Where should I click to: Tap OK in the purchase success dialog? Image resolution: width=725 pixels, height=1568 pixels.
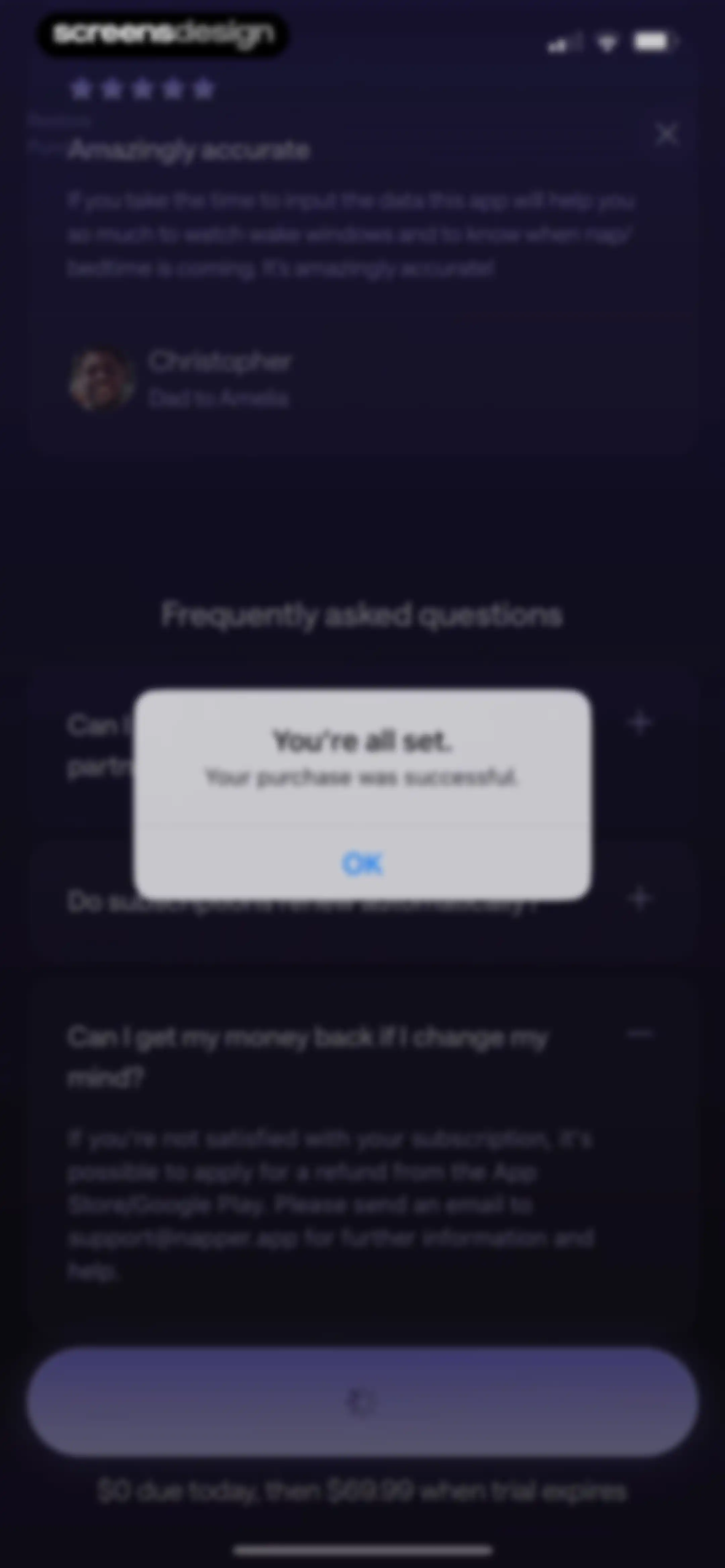point(362,863)
